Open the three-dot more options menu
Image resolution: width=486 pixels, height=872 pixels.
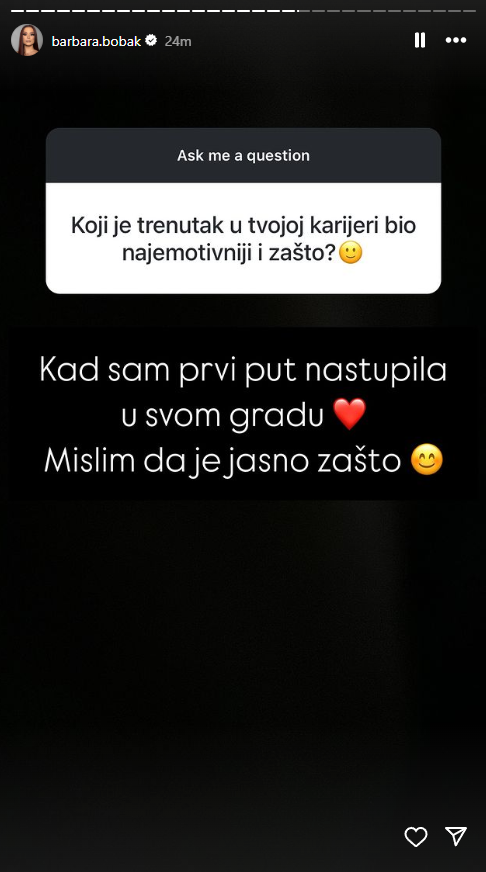coord(456,40)
